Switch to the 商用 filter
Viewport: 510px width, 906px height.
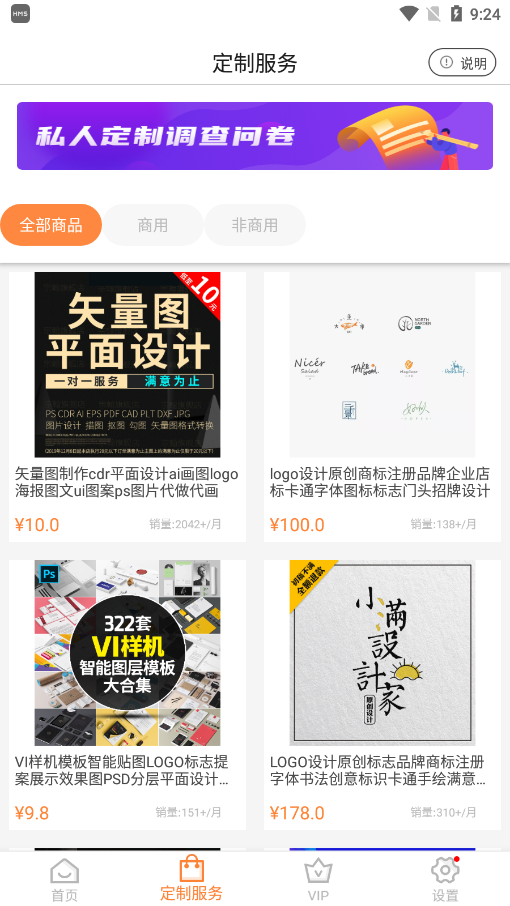click(x=153, y=225)
